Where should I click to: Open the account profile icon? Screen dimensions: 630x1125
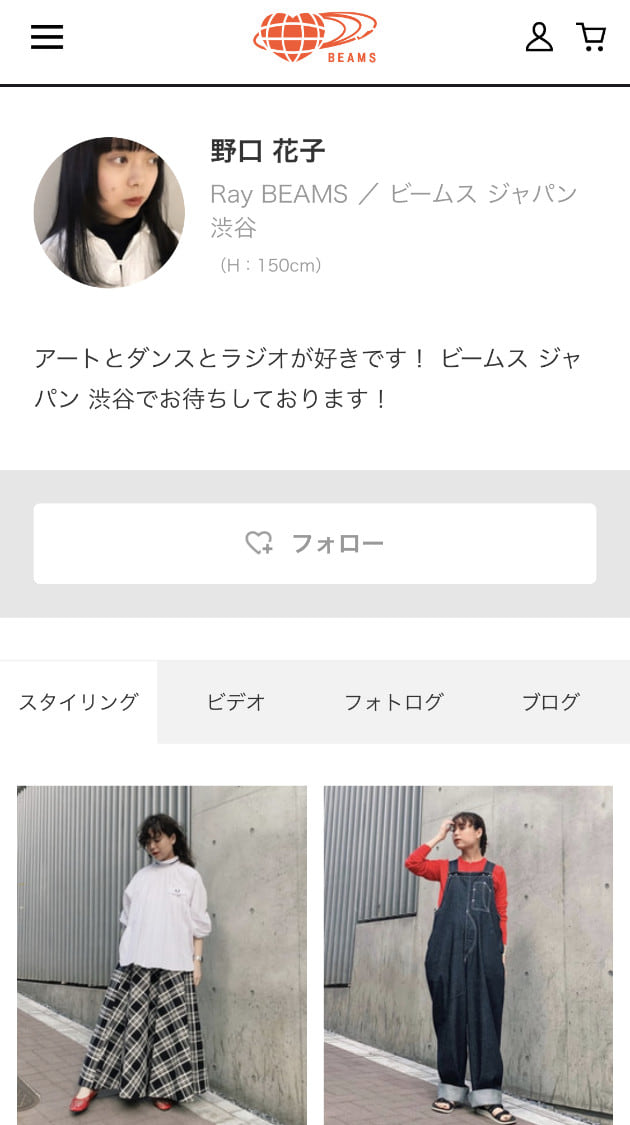(x=539, y=37)
